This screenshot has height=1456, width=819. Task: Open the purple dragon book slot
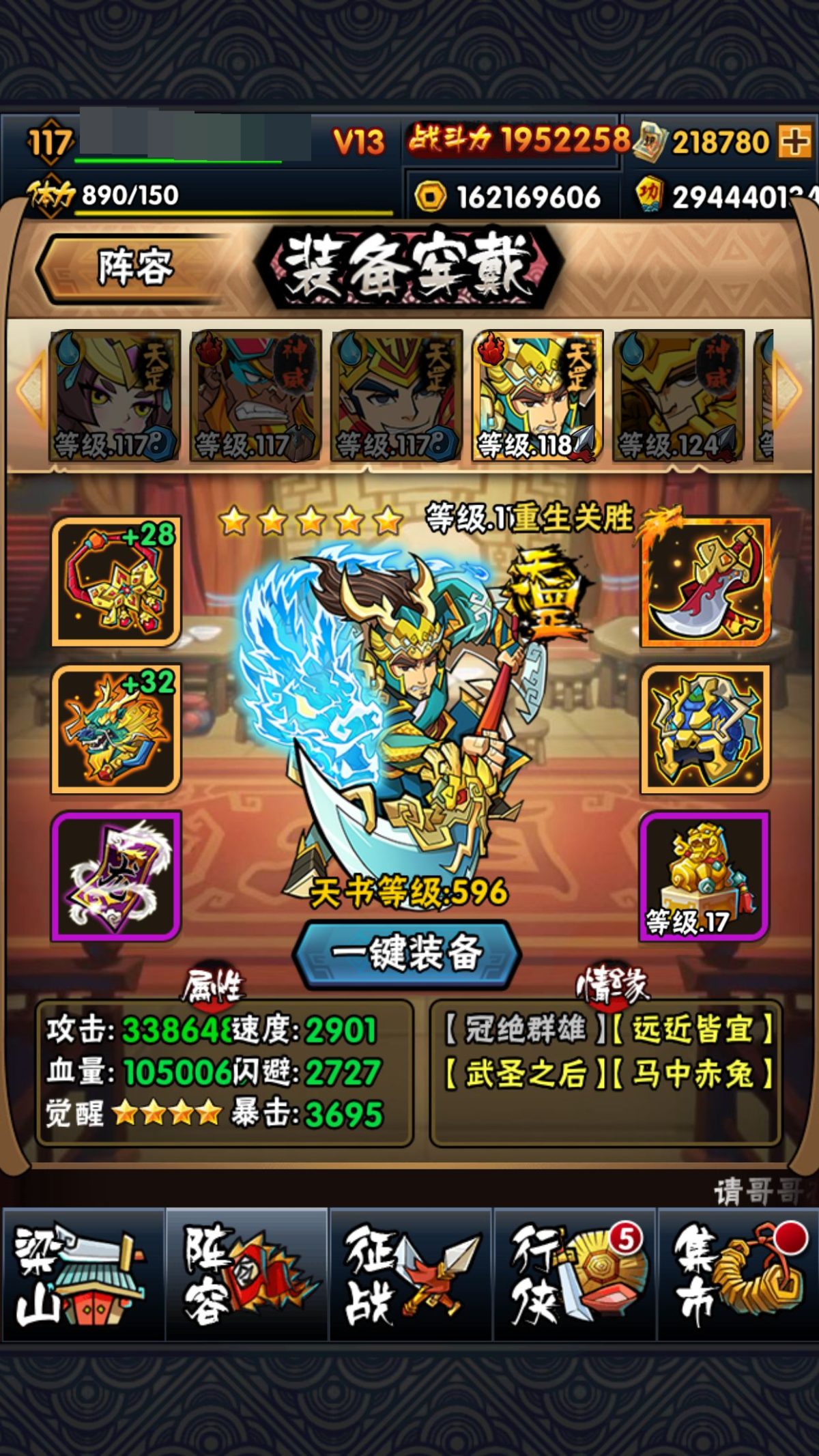117,876
